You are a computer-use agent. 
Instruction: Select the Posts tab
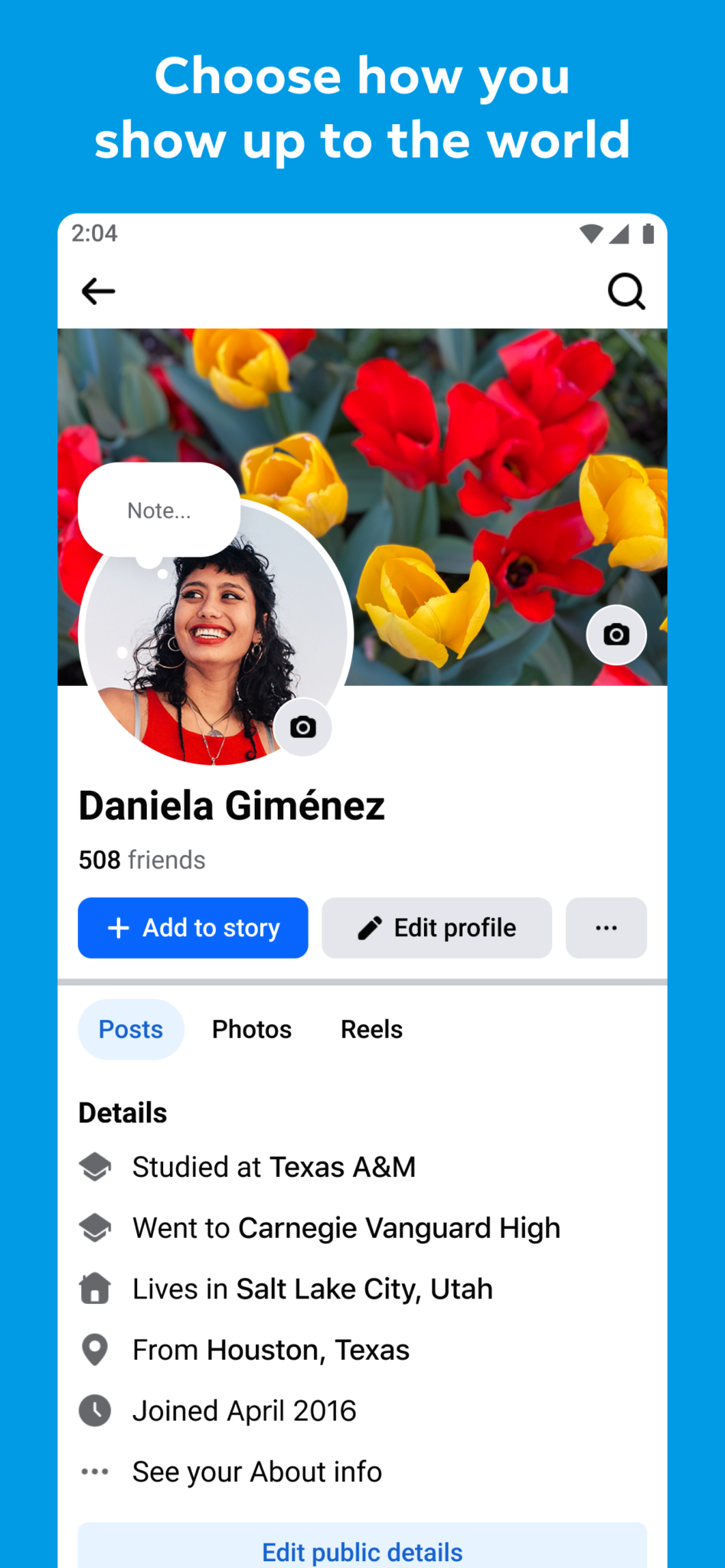click(131, 1029)
